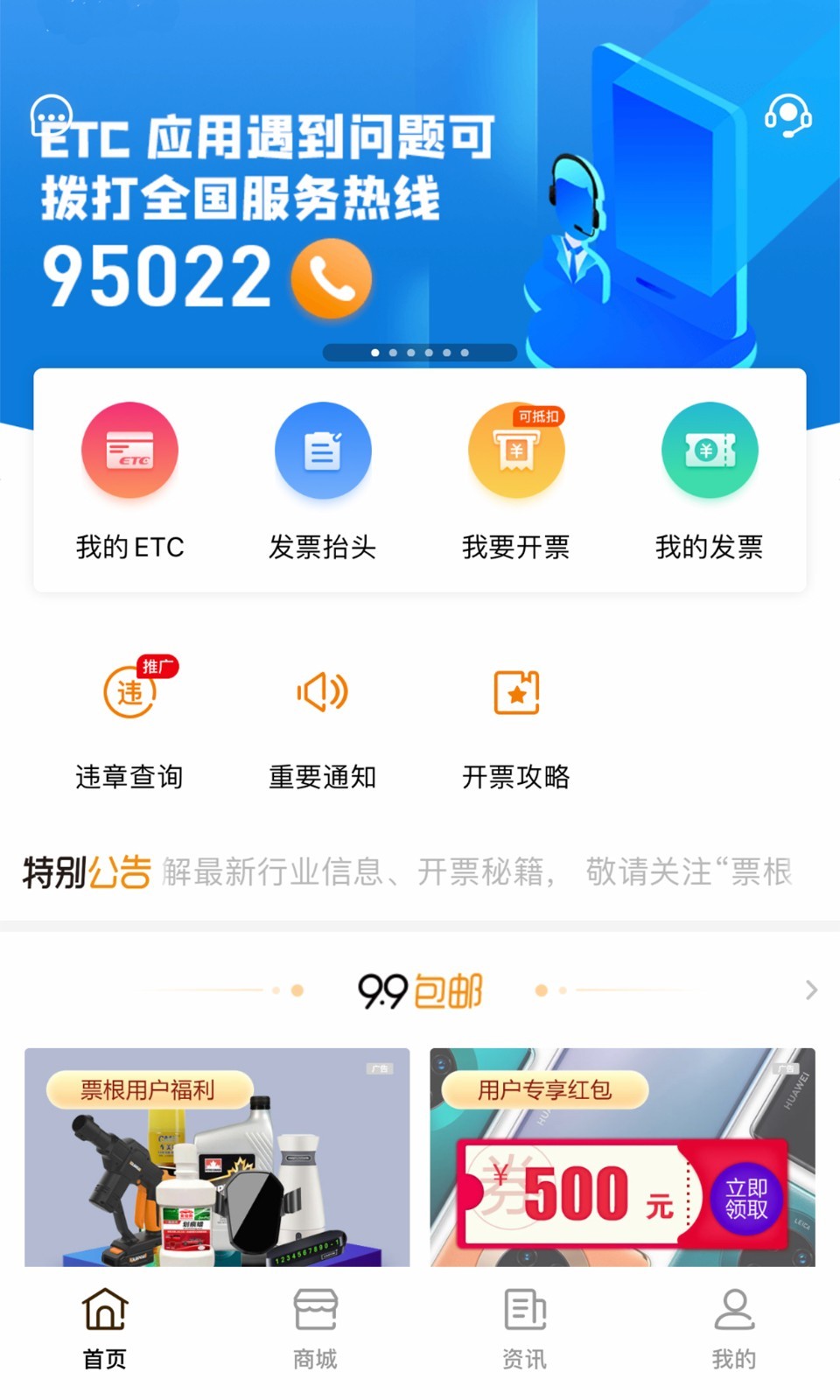
Task: Open the 开票攻略 invoicing guide
Action: pos(518,717)
